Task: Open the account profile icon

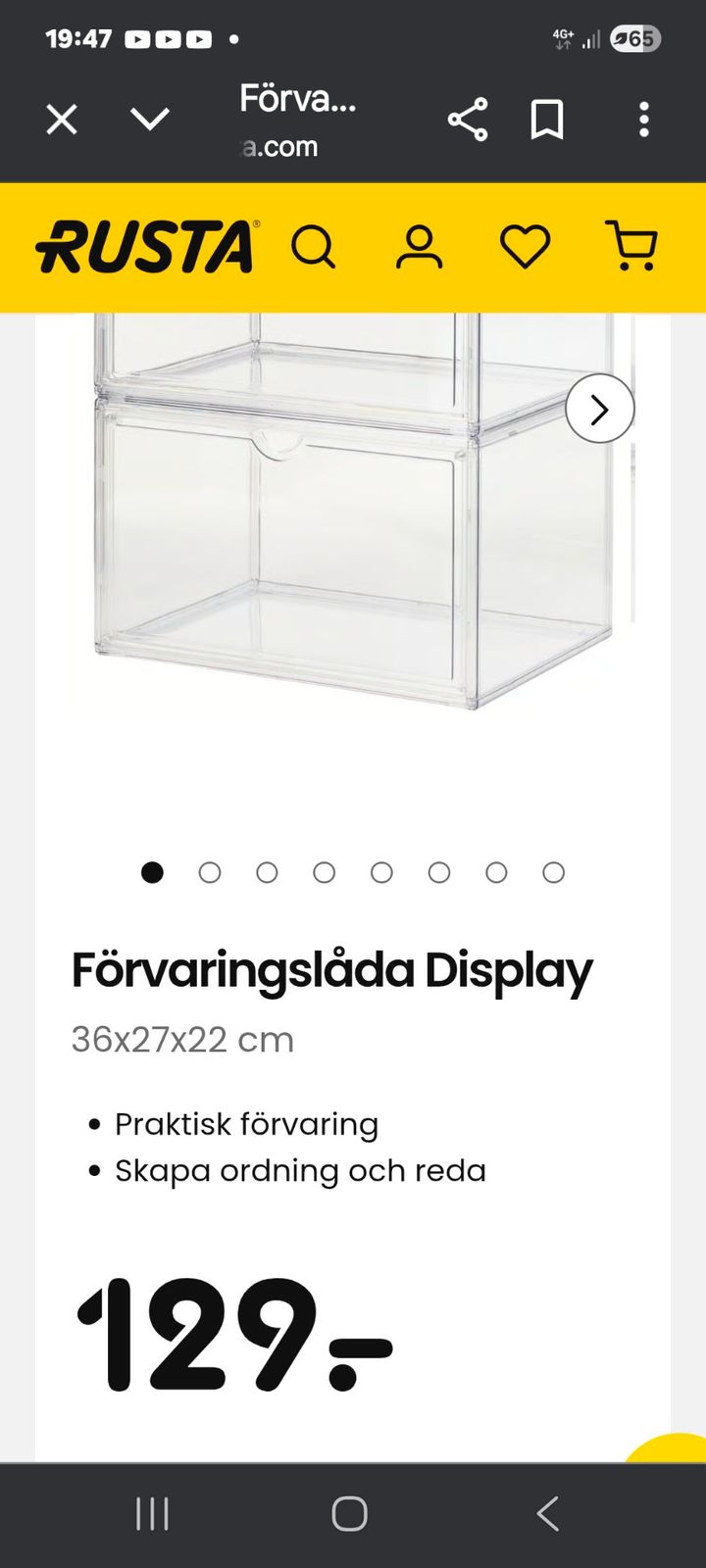Action: click(x=420, y=247)
